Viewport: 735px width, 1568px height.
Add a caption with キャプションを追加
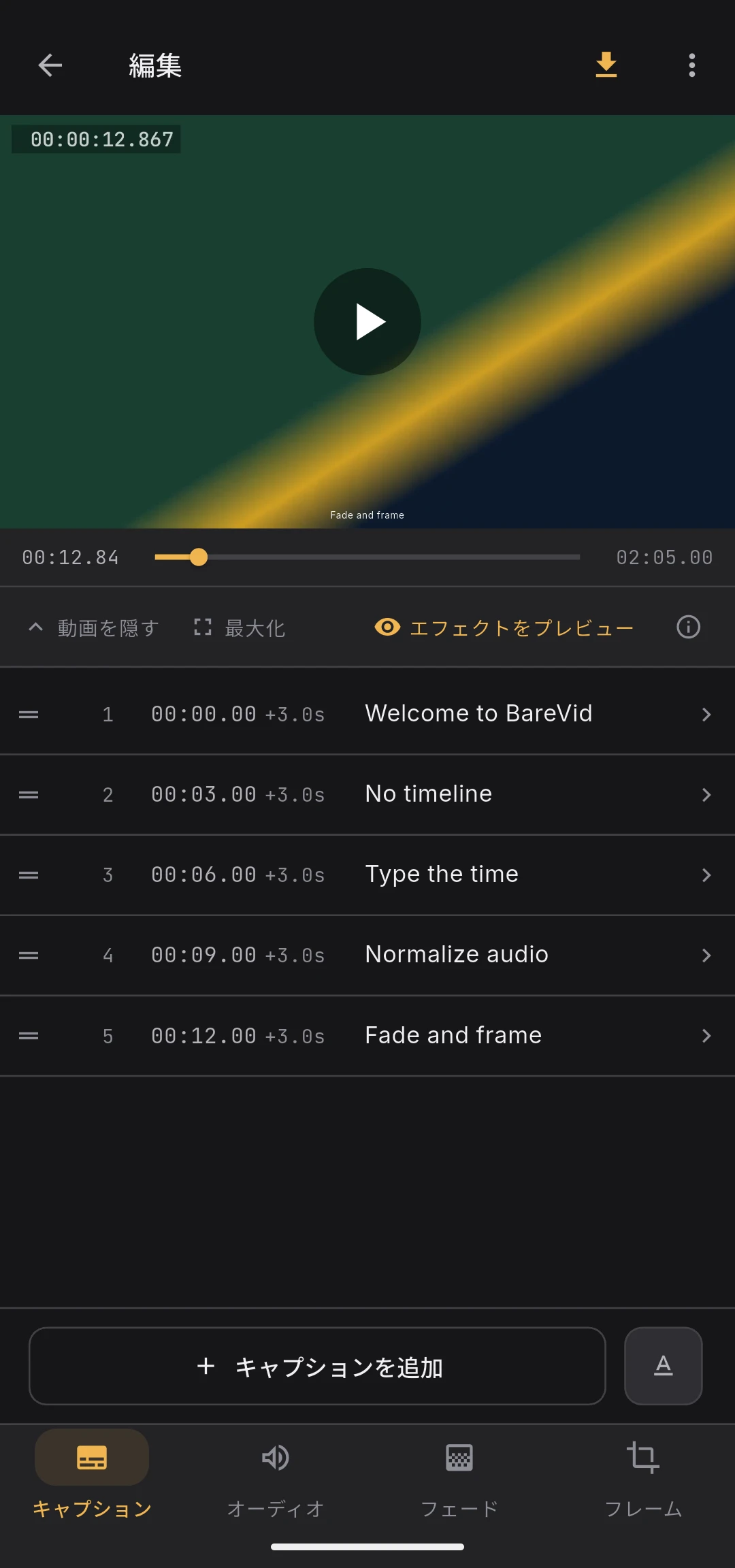(317, 1366)
